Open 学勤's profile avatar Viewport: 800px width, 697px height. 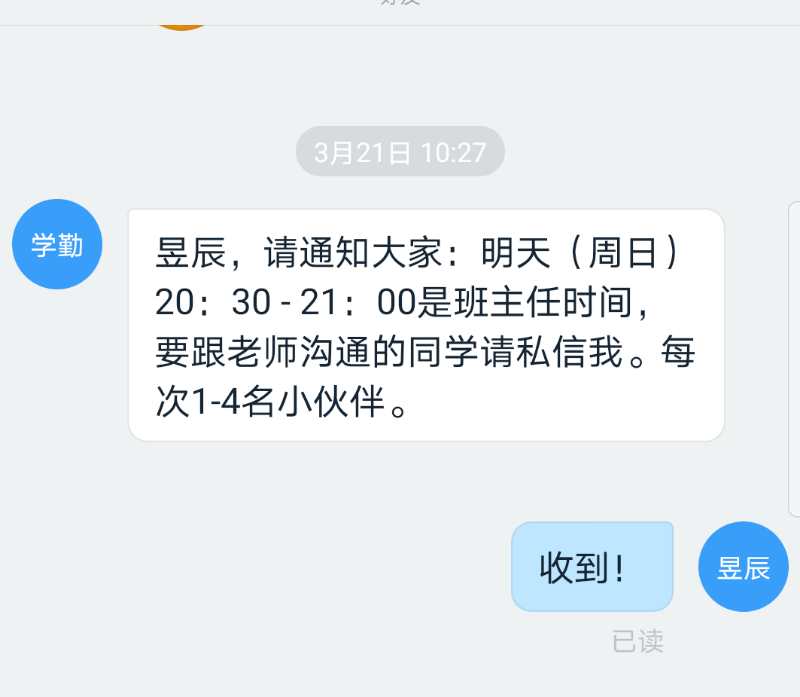[x=57, y=245]
